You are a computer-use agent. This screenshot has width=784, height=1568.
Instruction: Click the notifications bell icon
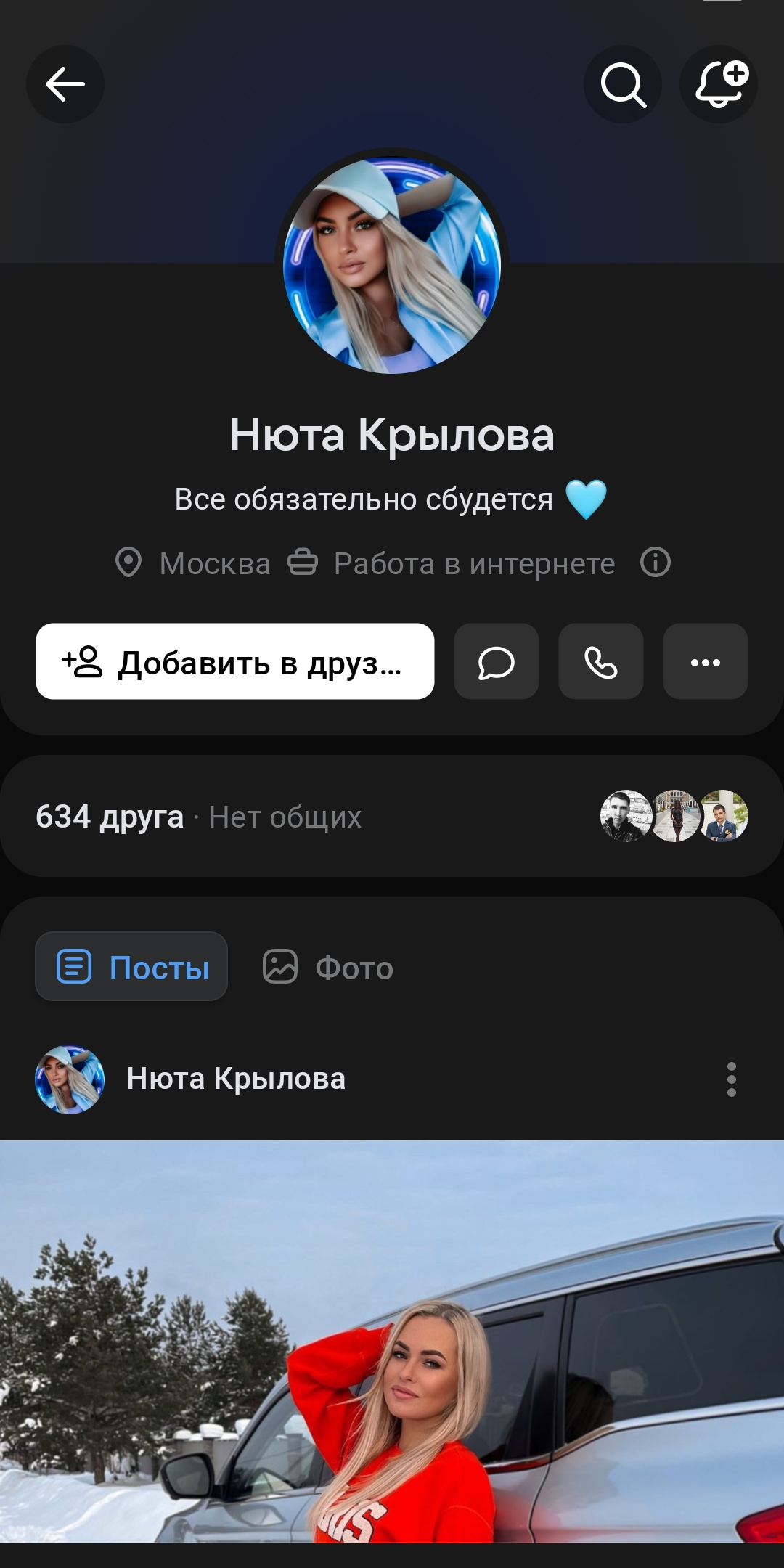coord(719,84)
